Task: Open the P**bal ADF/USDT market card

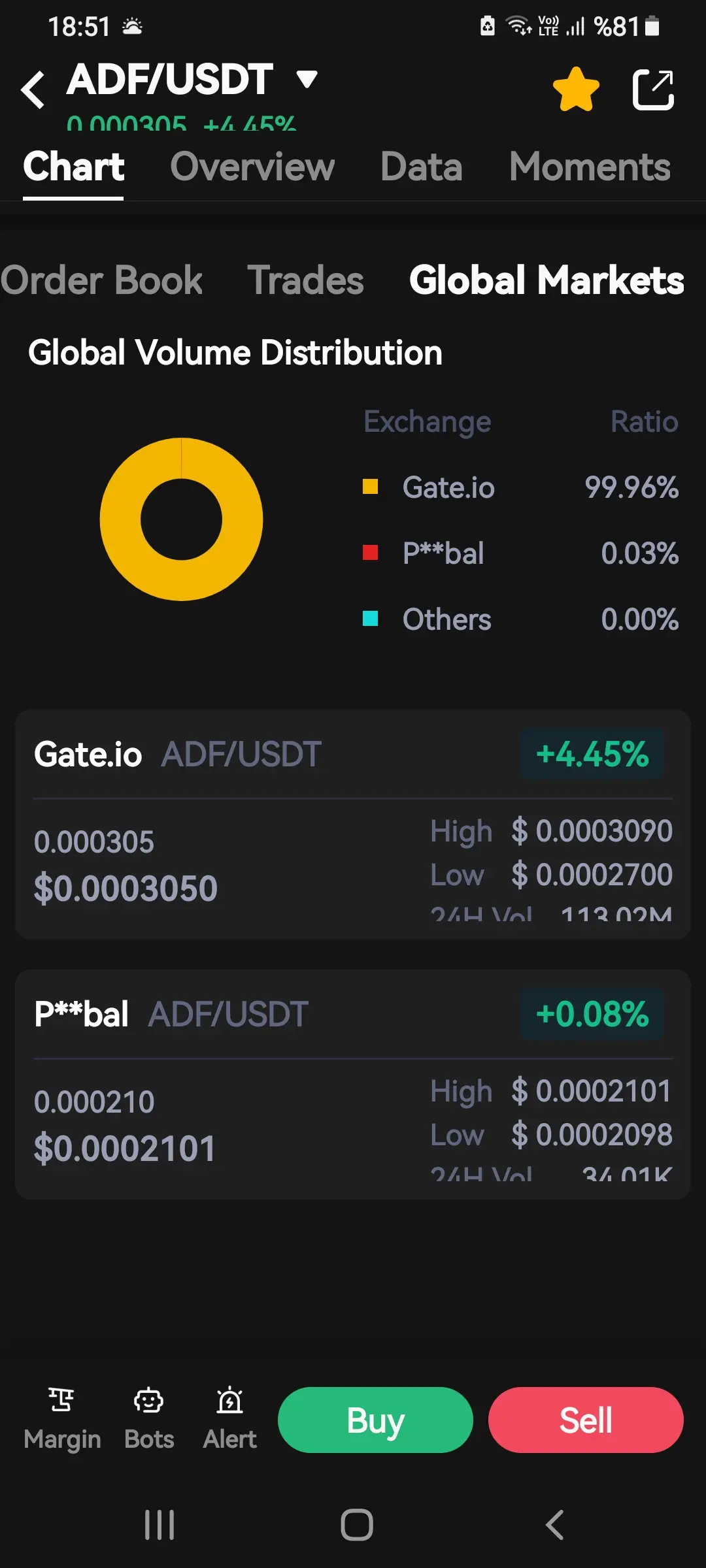Action: point(353,1085)
